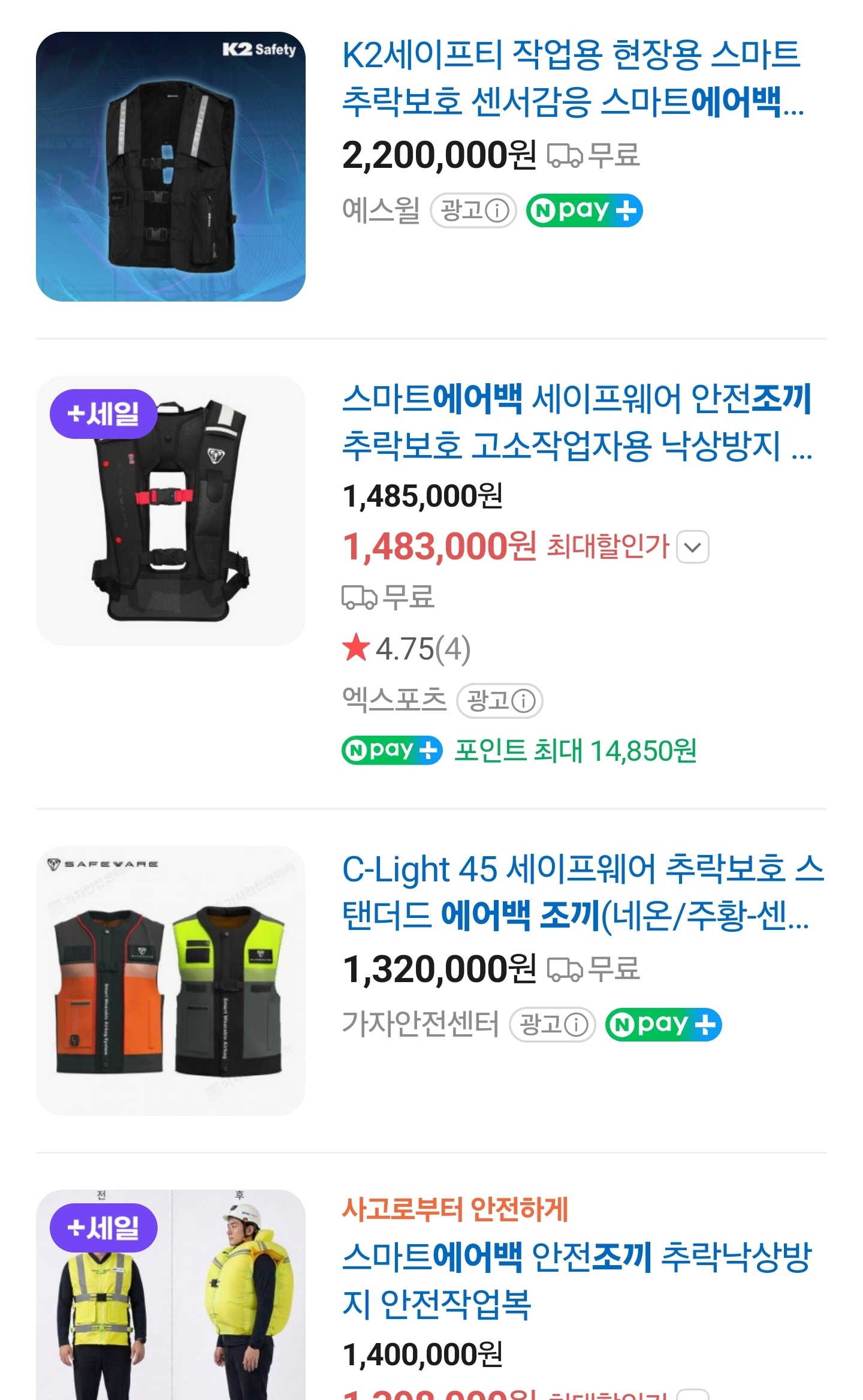Viewport: 863px width, 1400px height.
Task: Open the K2세이프티 스마트에어백 product title
Action: [572, 78]
